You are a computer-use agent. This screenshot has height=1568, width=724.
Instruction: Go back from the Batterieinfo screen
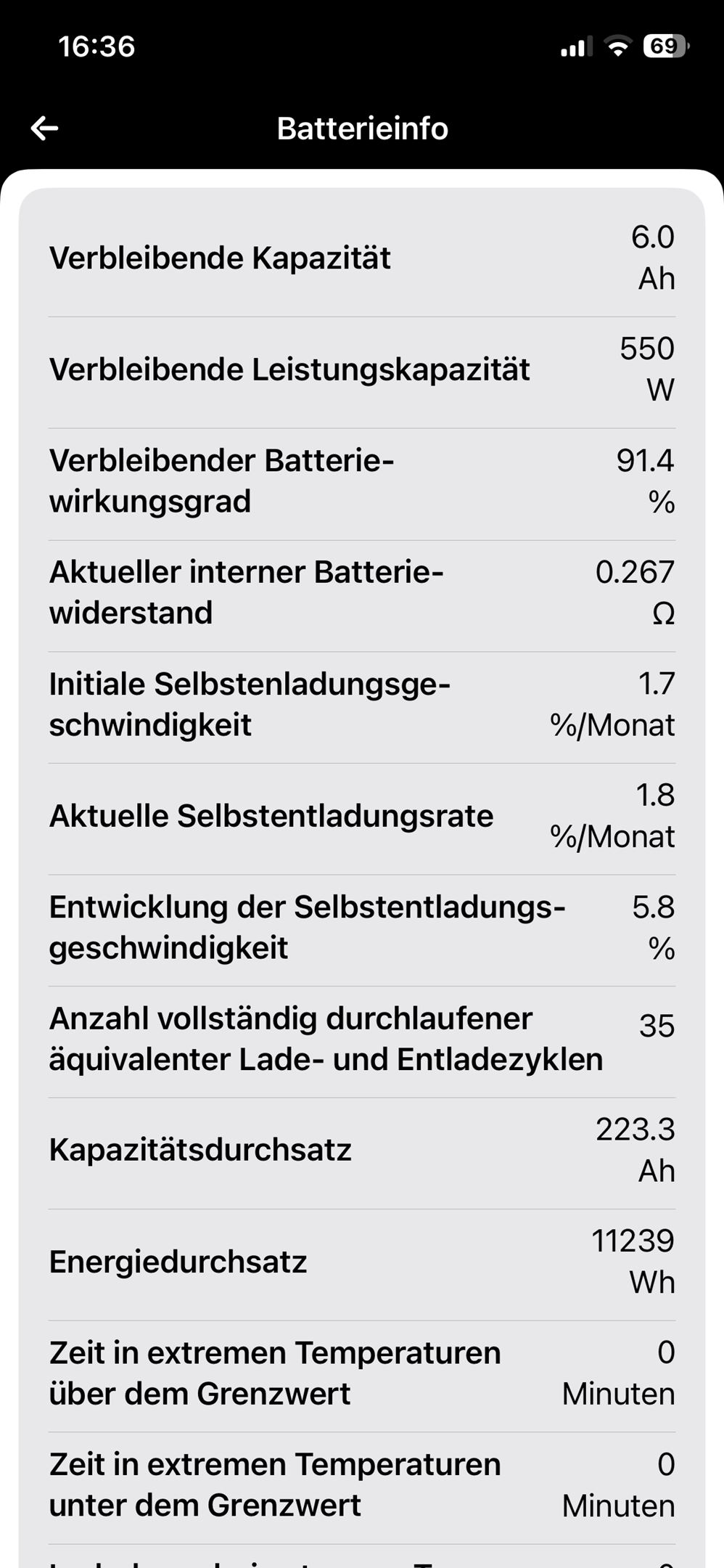45,128
